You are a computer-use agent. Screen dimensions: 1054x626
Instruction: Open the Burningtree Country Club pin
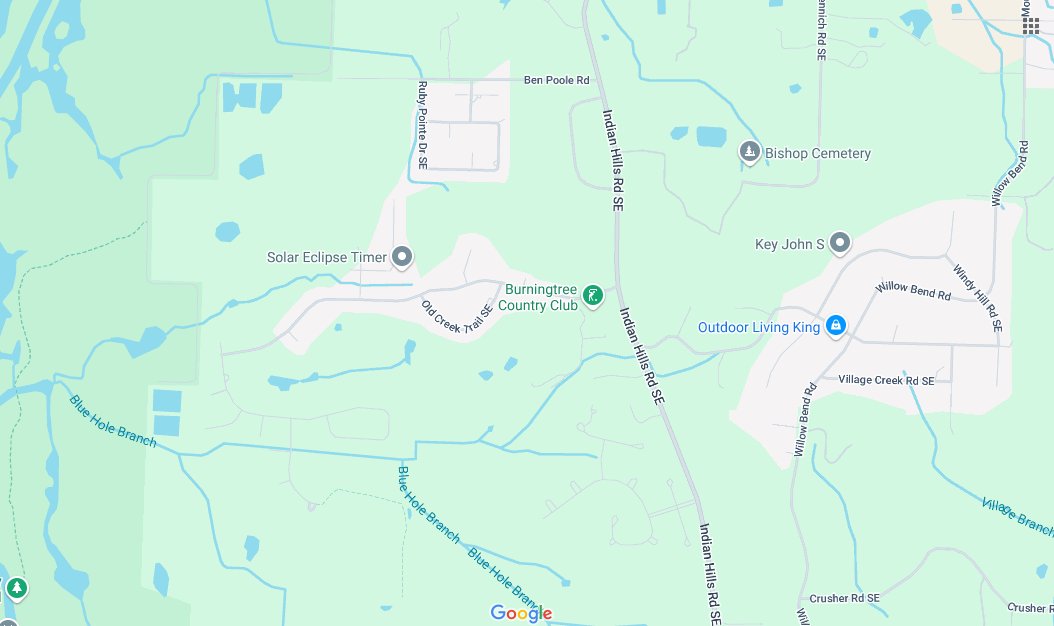(x=593, y=294)
